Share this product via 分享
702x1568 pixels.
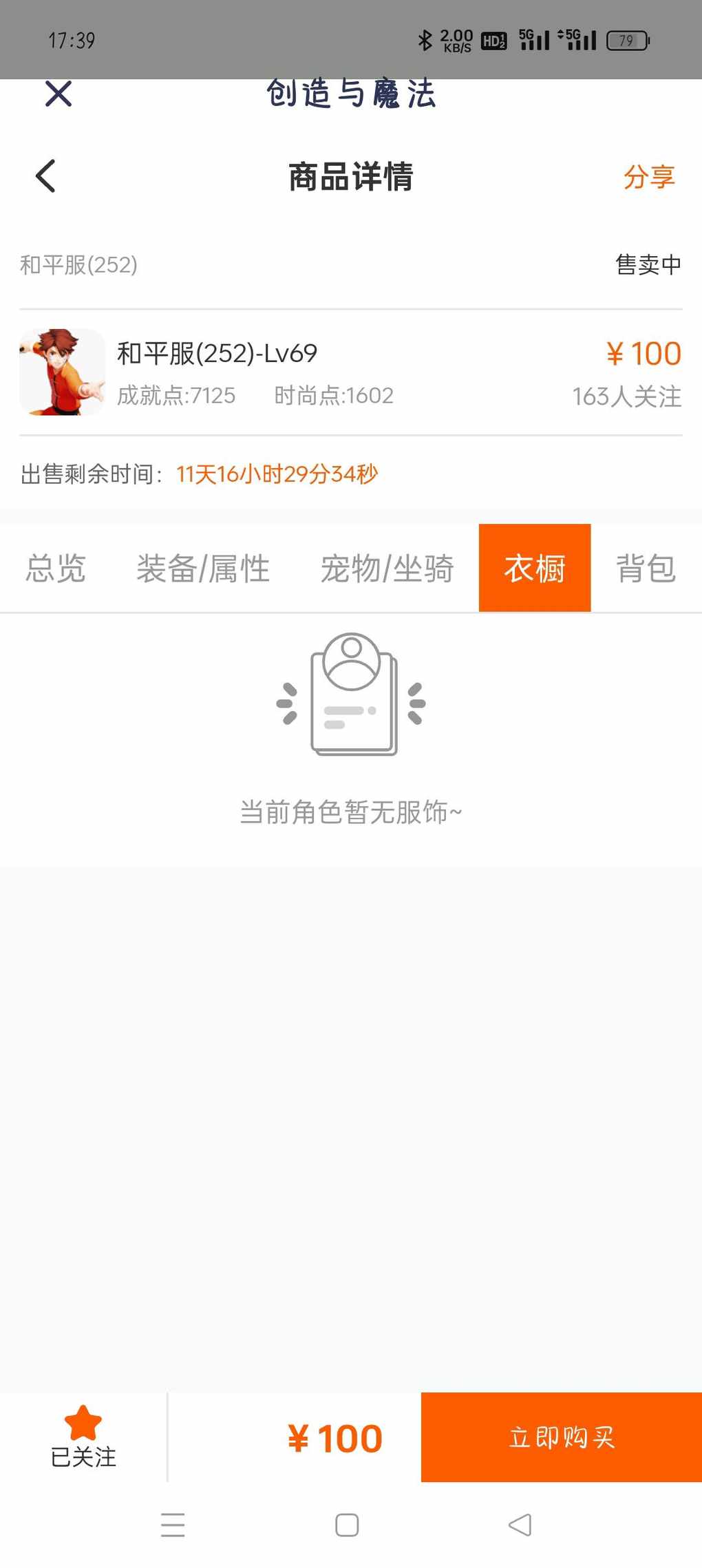tap(648, 177)
